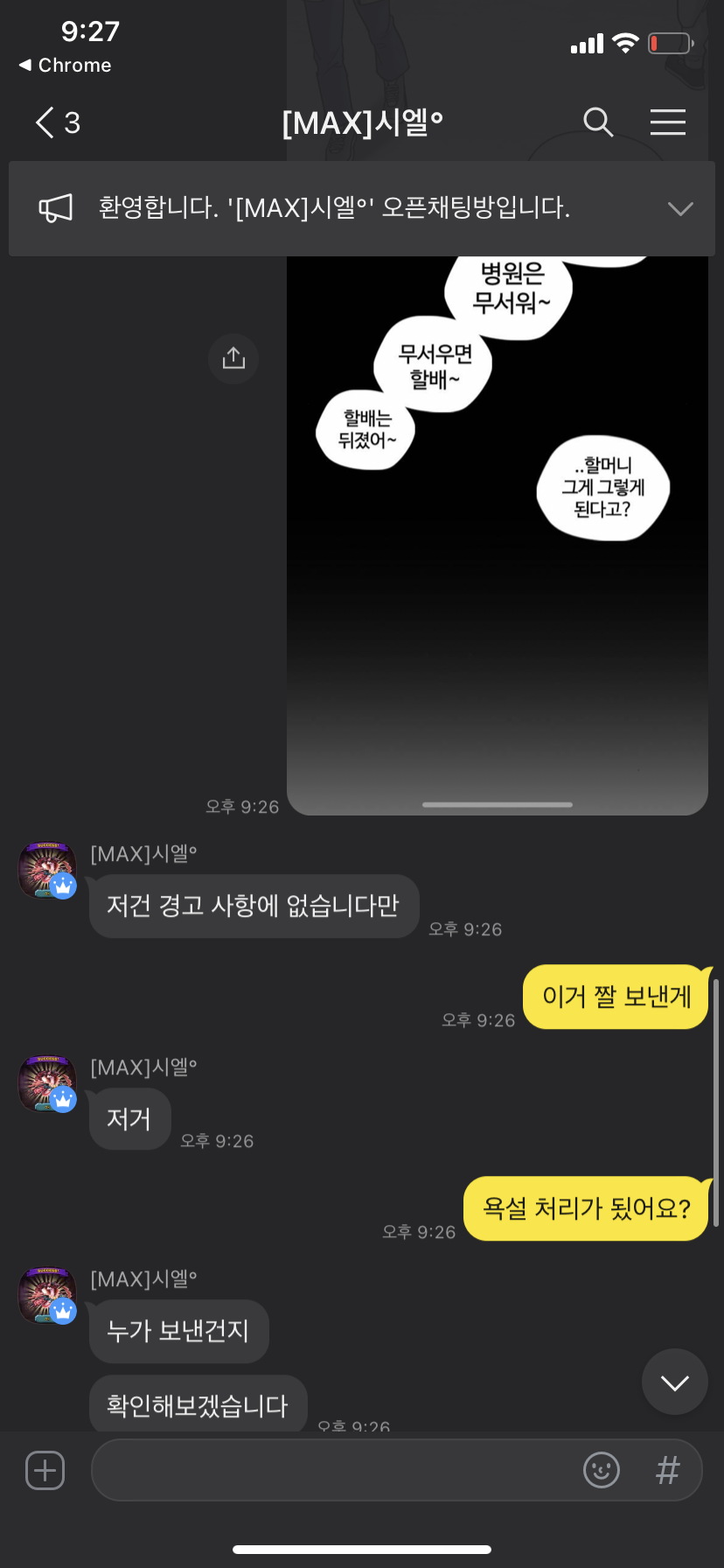Share the comic image

click(233, 358)
